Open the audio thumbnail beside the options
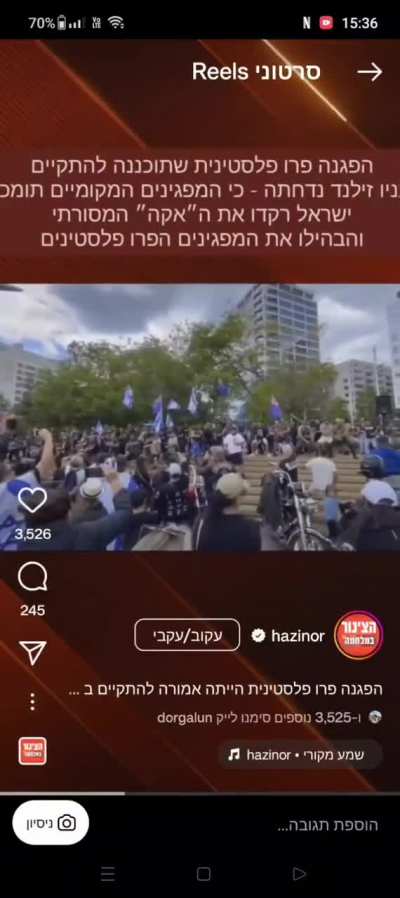 point(32,751)
